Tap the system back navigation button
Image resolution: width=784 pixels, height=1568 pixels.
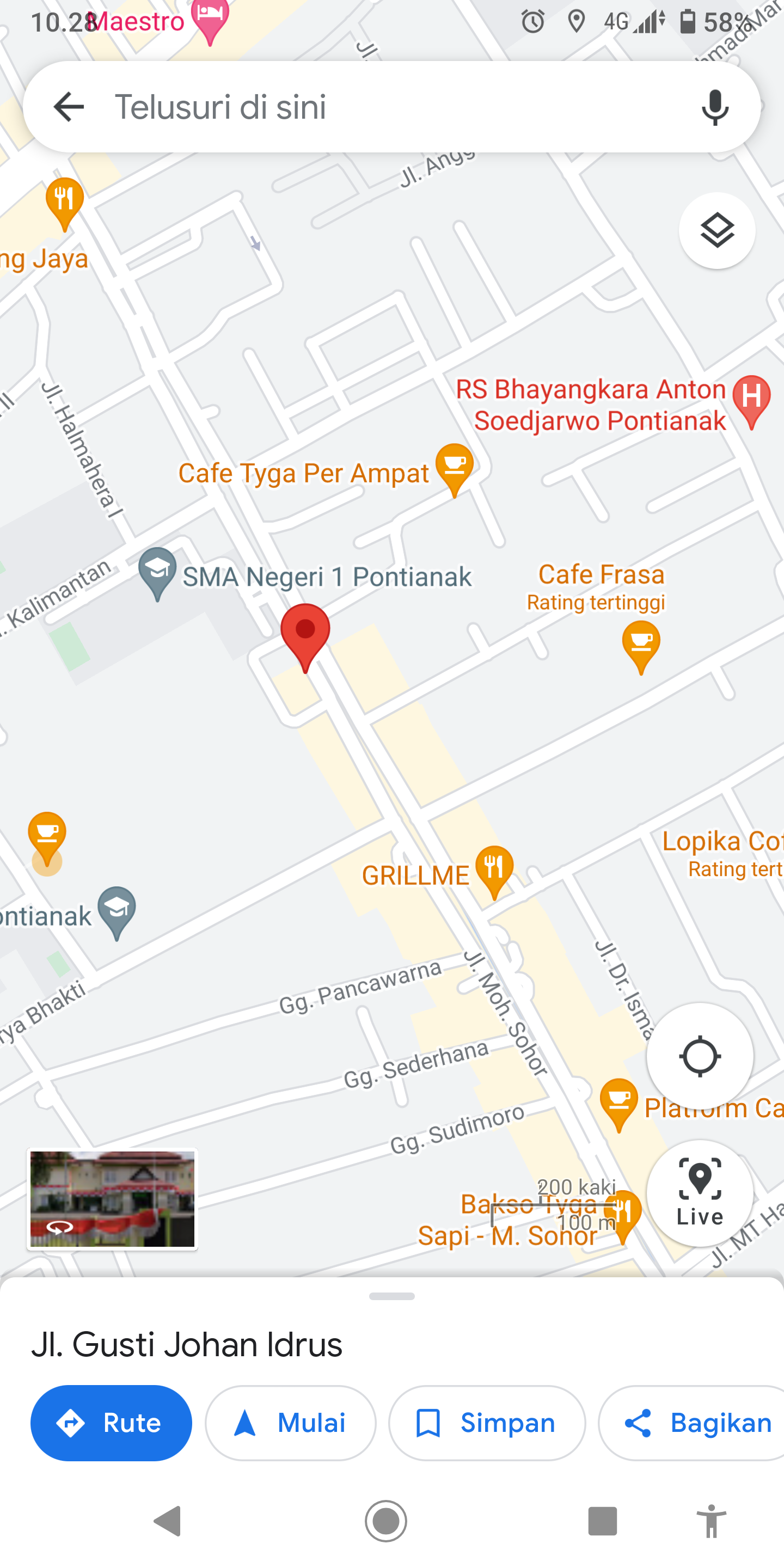[169, 1521]
